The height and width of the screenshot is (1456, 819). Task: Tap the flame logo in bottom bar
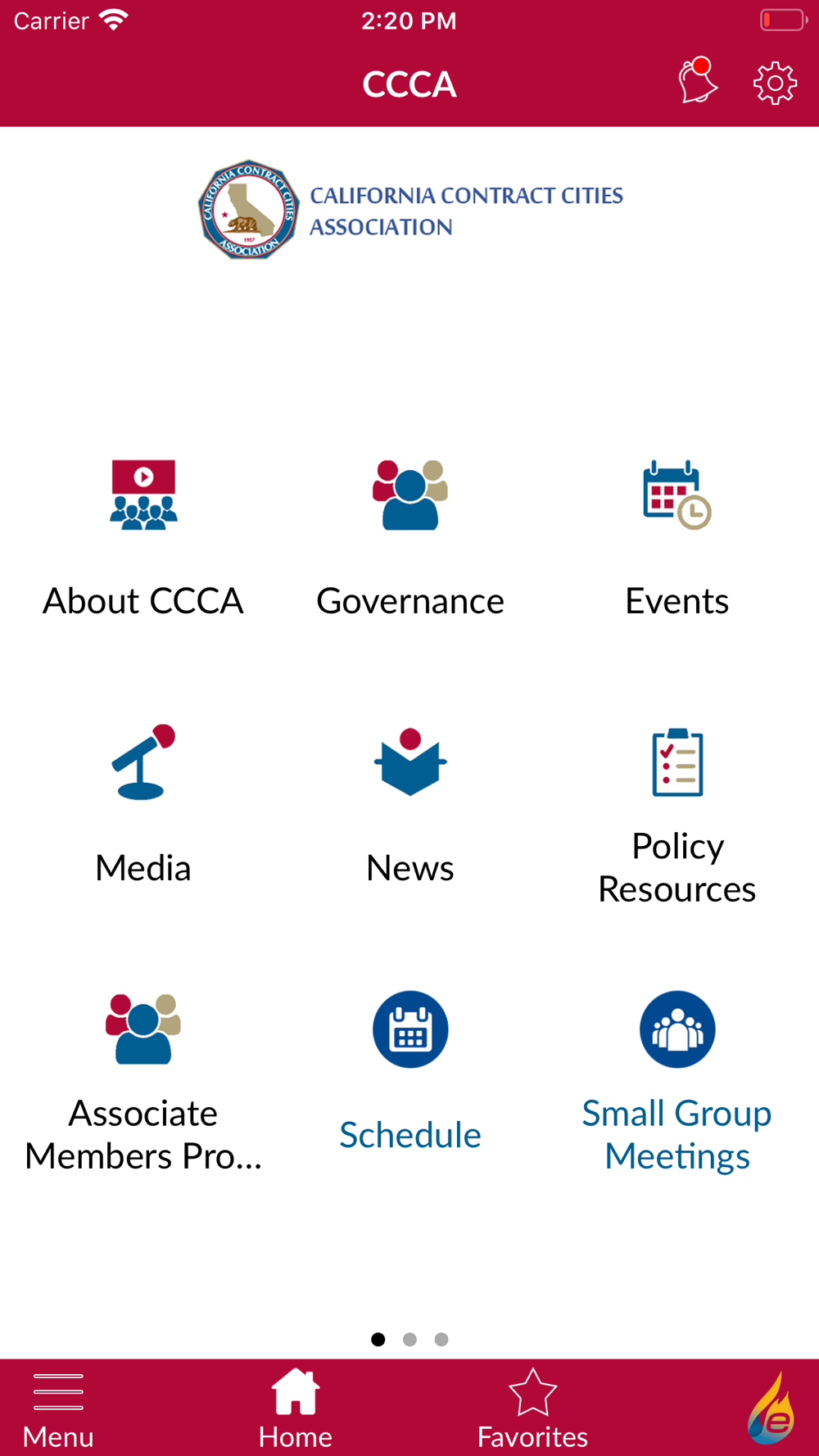pos(771,1409)
